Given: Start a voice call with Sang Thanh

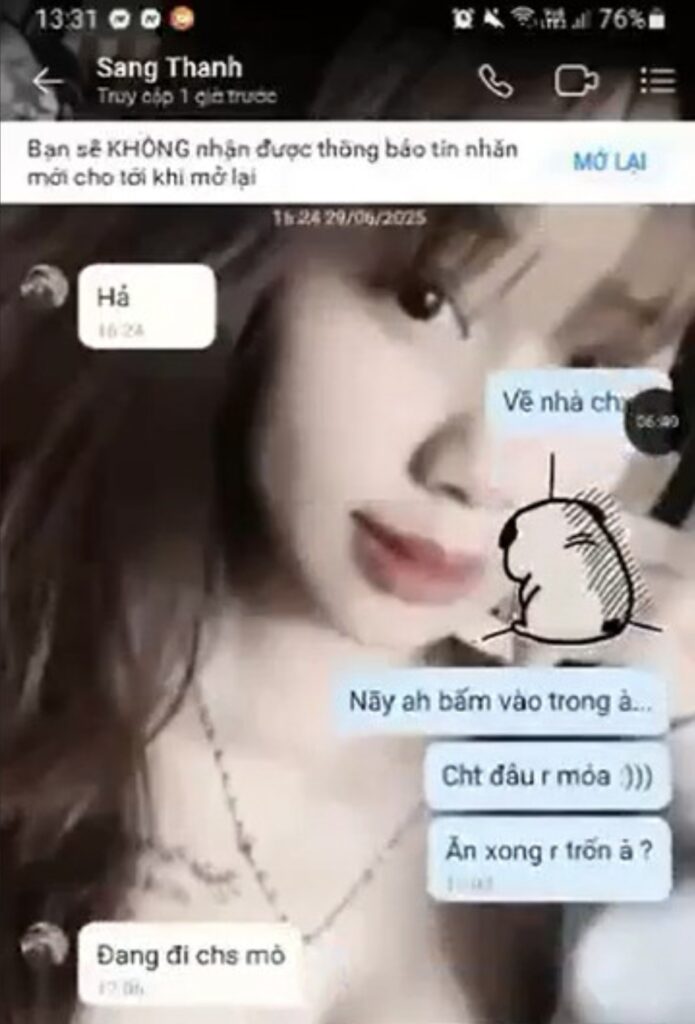Looking at the screenshot, I should coord(496,81).
